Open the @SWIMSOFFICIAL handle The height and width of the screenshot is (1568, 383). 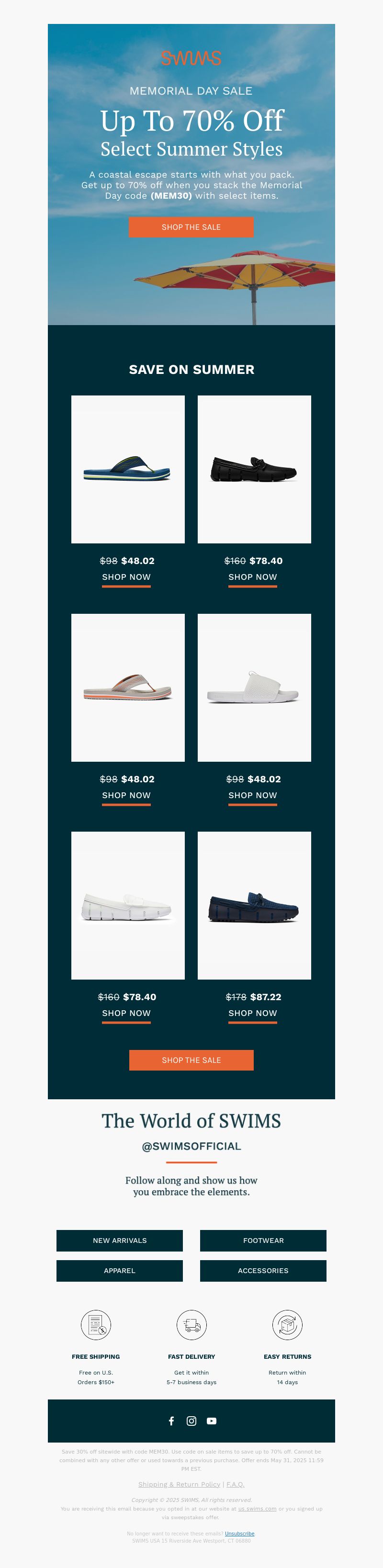click(x=191, y=1146)
